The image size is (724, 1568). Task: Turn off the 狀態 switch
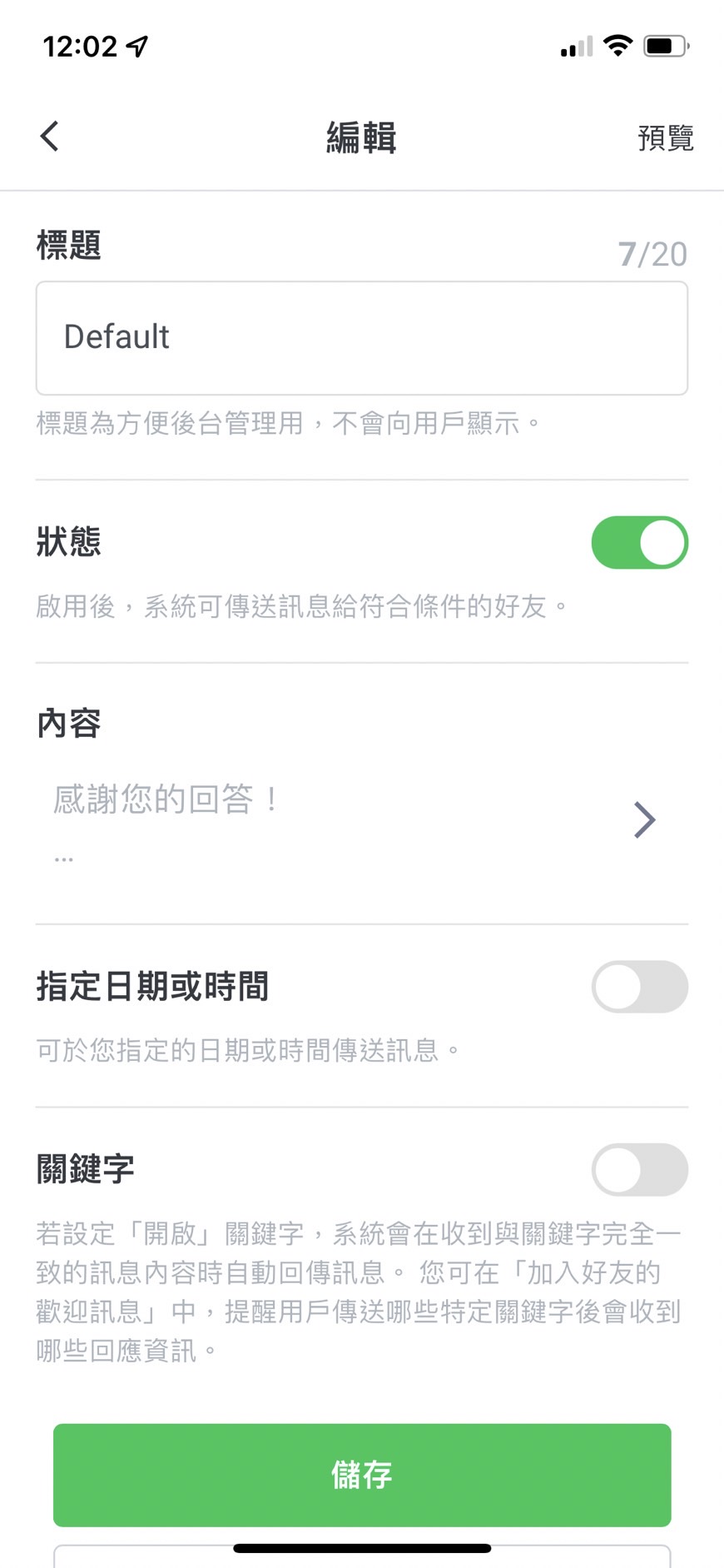[639, 543]
